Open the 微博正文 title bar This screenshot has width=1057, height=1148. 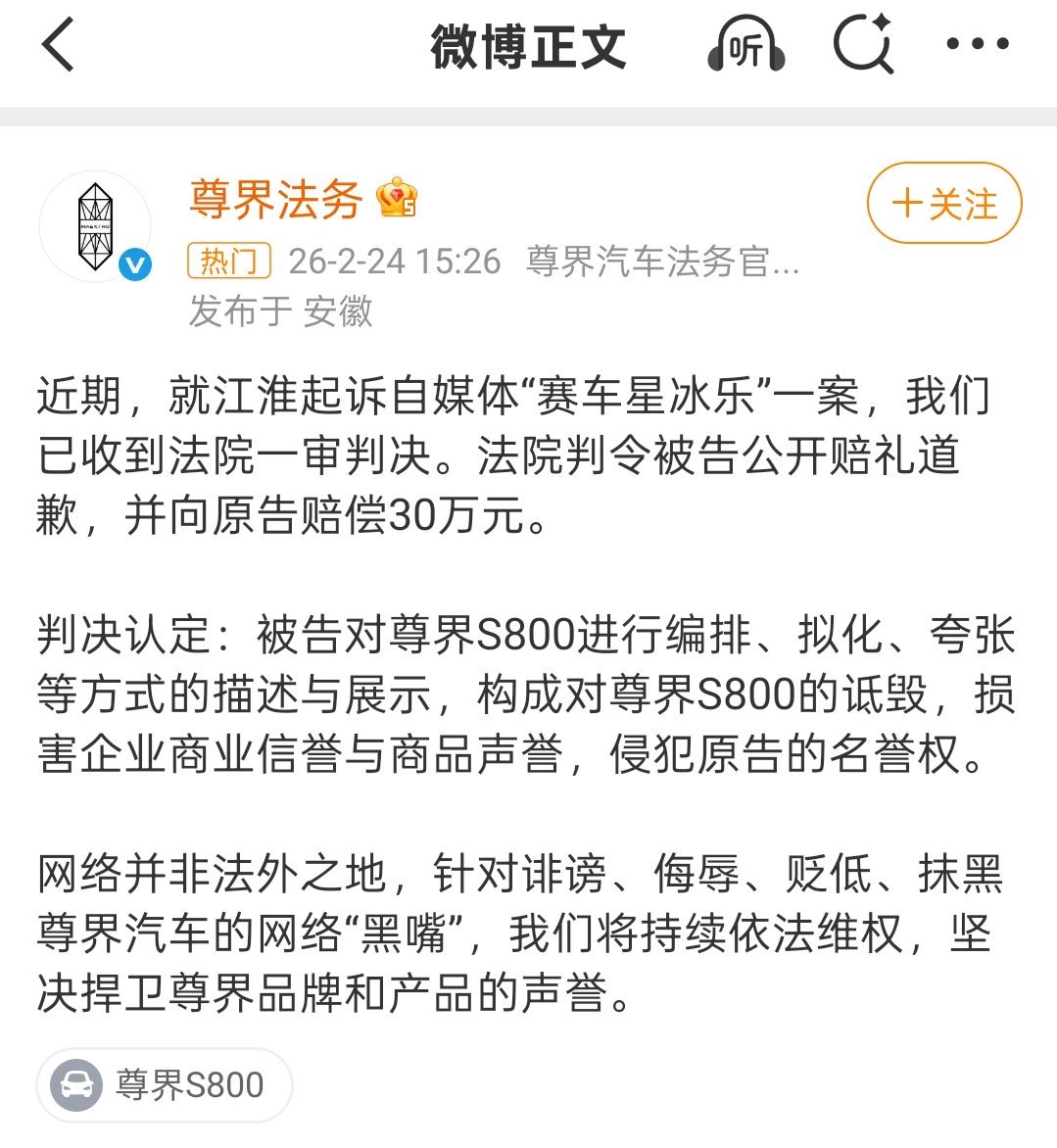point(529,44)
